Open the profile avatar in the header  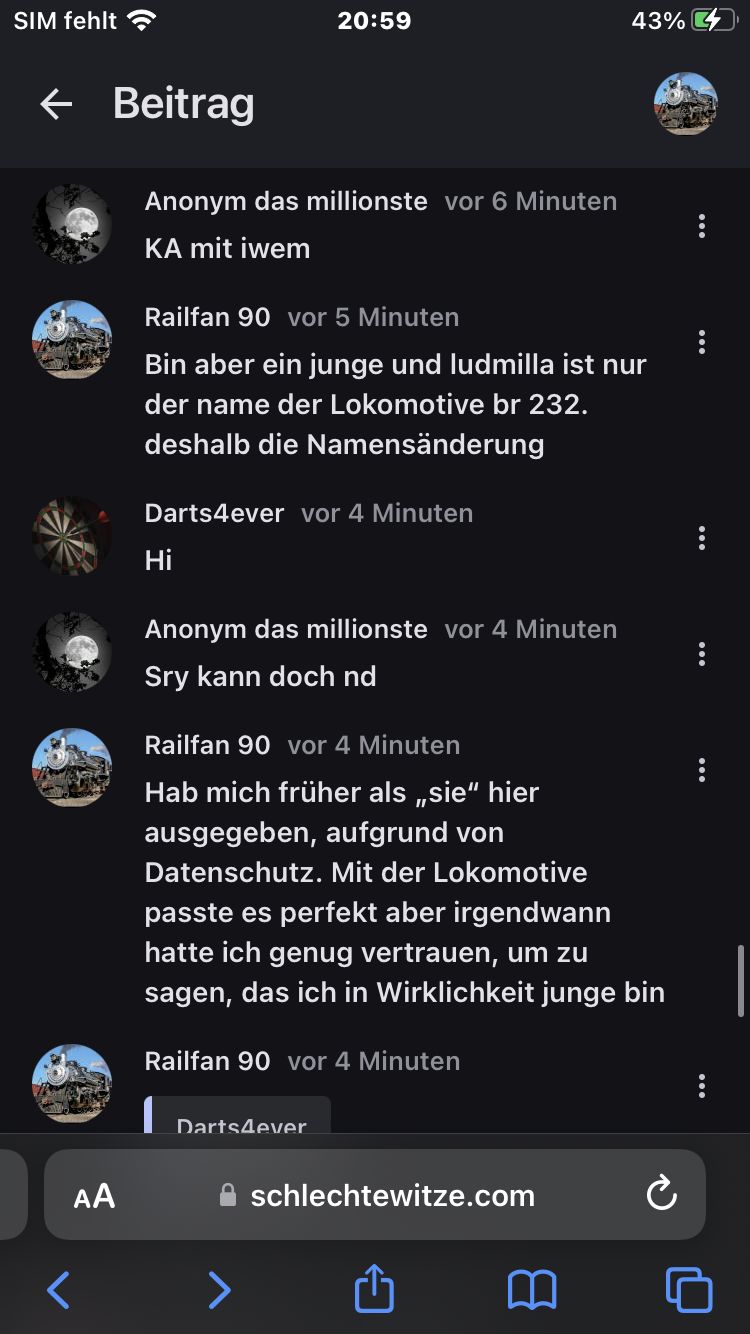[685, 104]
